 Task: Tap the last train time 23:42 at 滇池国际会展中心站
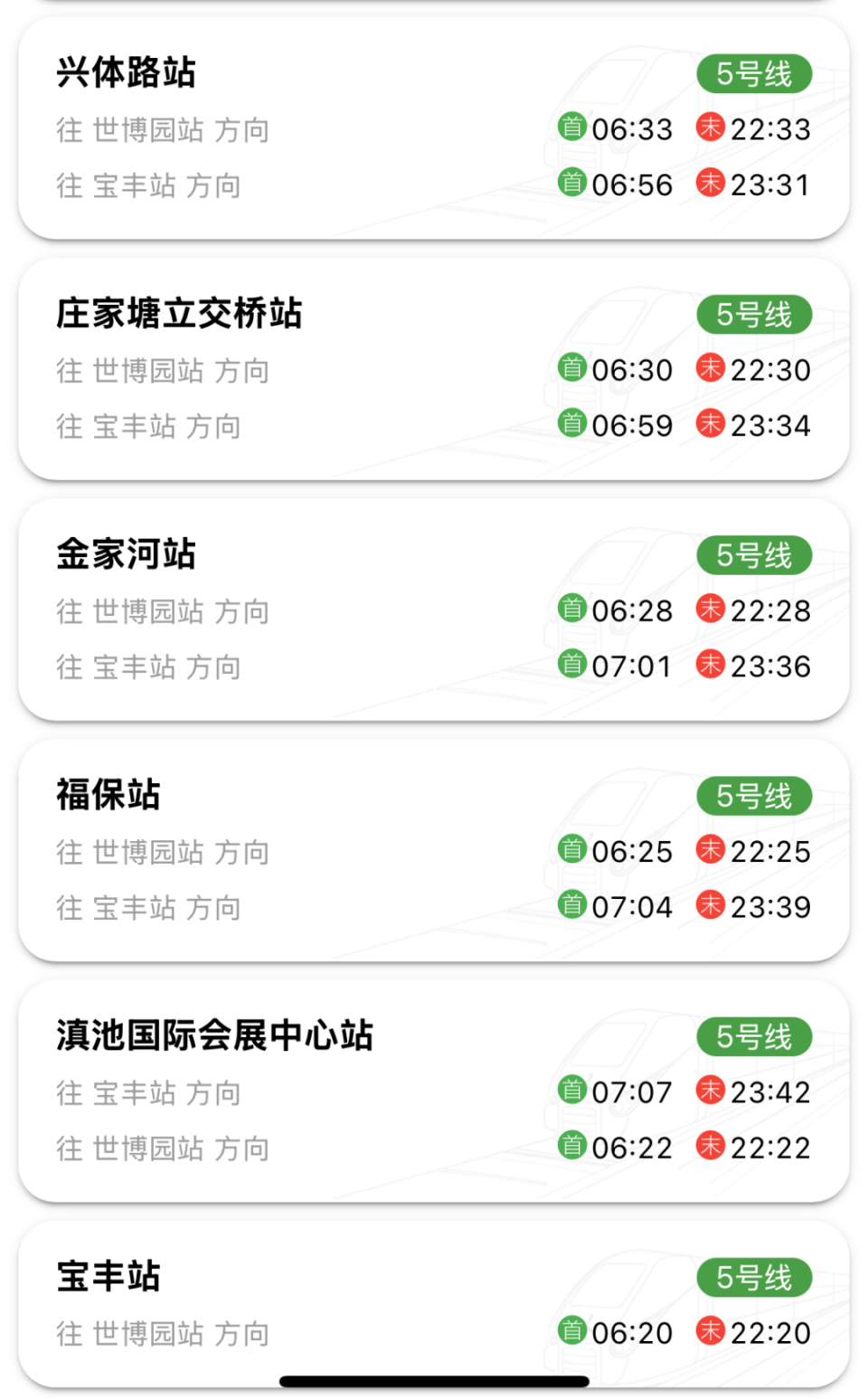769,1092
